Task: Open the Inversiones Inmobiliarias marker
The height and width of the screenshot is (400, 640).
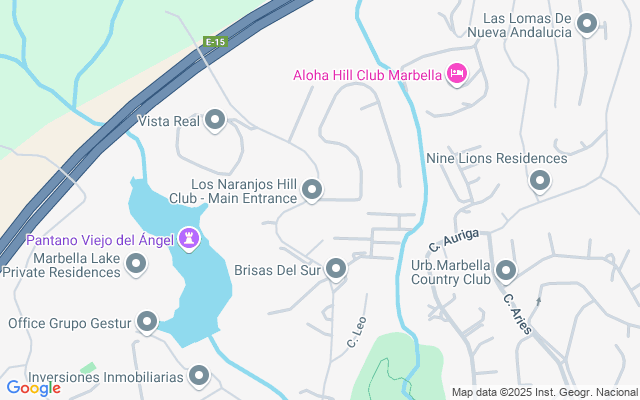Action: [199, 377]
